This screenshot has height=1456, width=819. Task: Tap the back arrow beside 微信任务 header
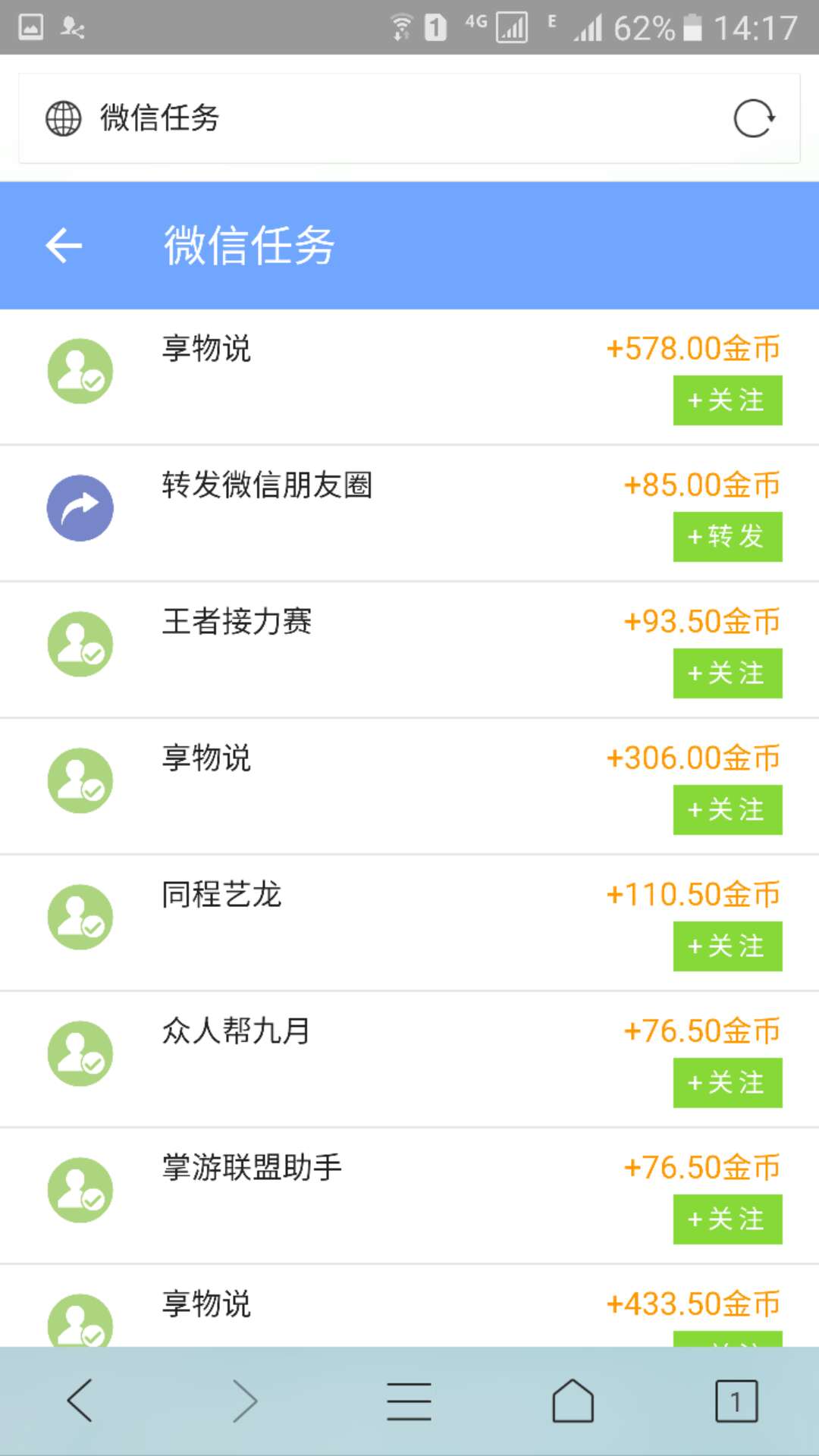click(64, 246)
